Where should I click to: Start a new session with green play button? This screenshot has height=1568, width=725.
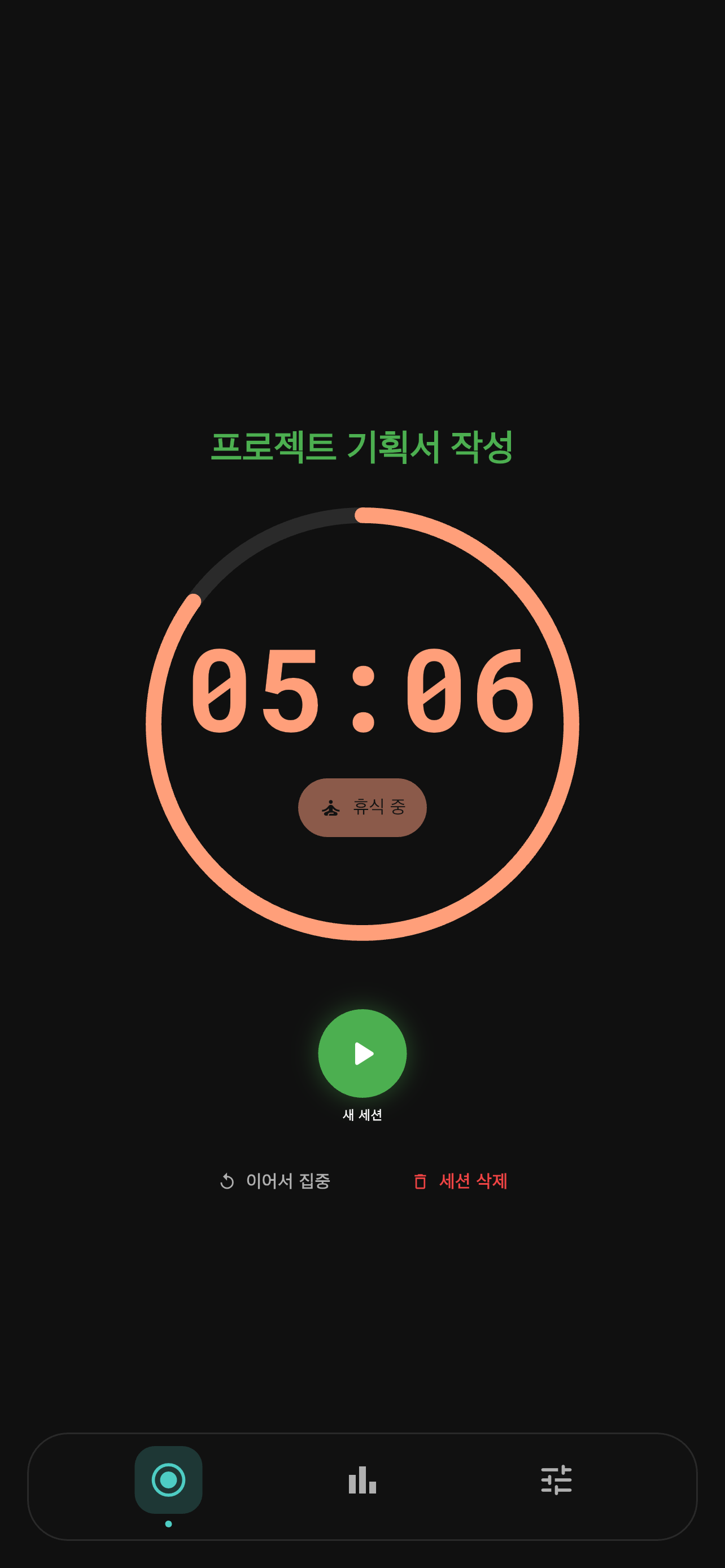coord(362,1054)
